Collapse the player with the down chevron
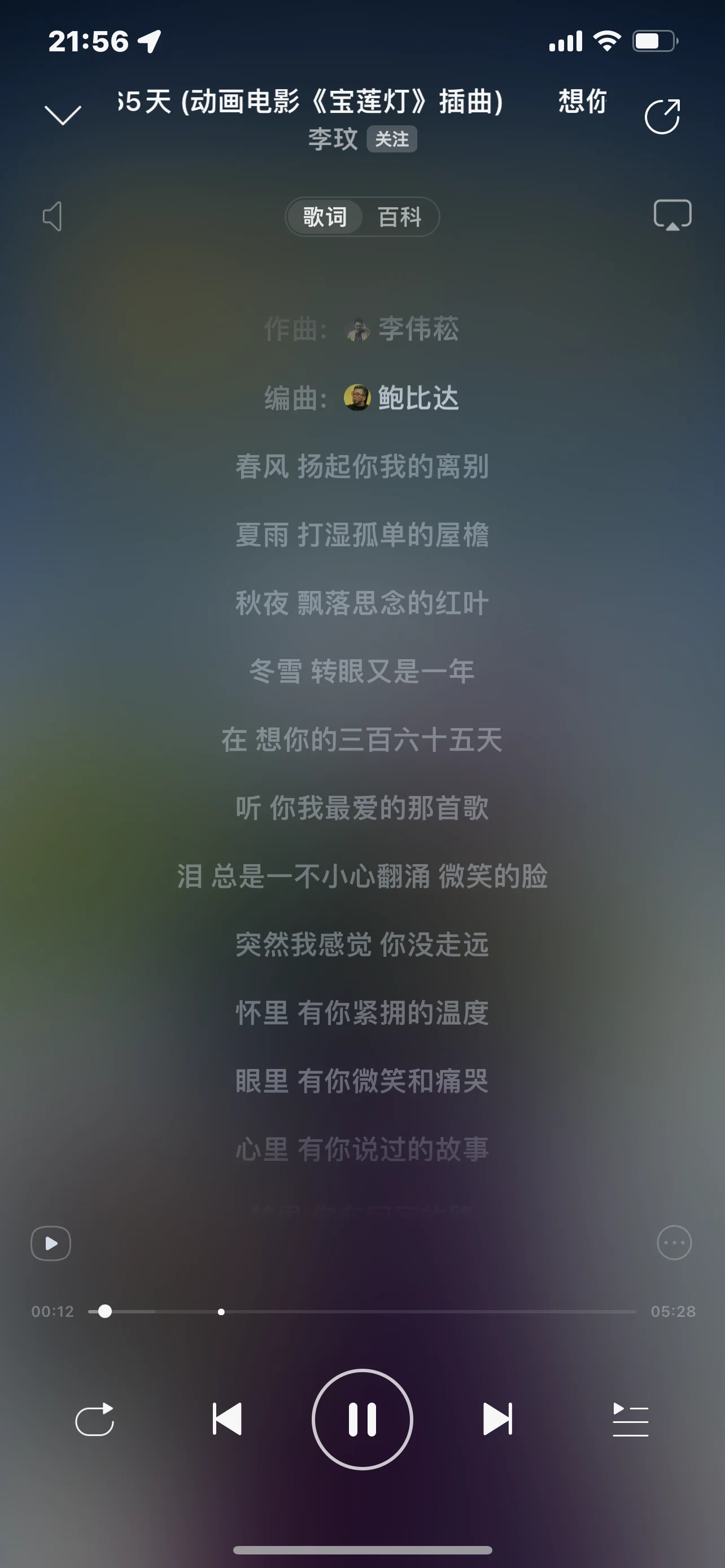725x1568 pixels. 63,115
